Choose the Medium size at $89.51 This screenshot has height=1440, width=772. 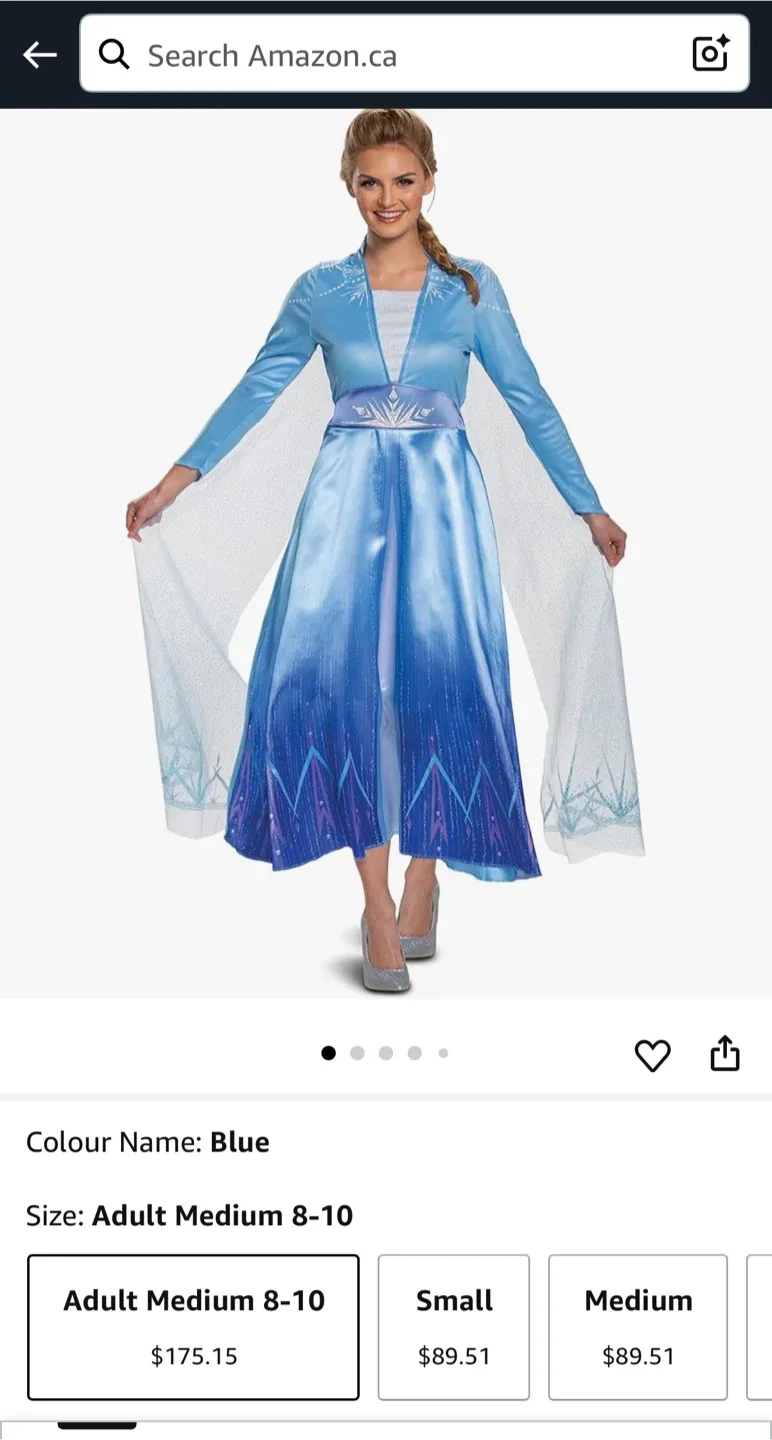coord(637,1327)
